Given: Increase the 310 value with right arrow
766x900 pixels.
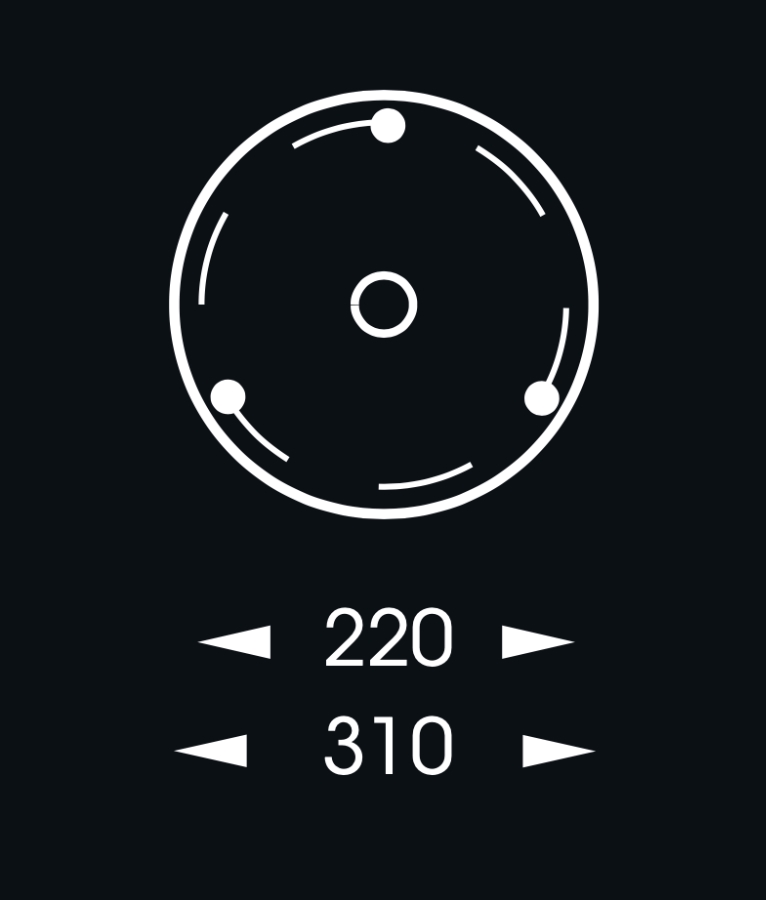Looking at the screenshot, I should tap(558, 750).
